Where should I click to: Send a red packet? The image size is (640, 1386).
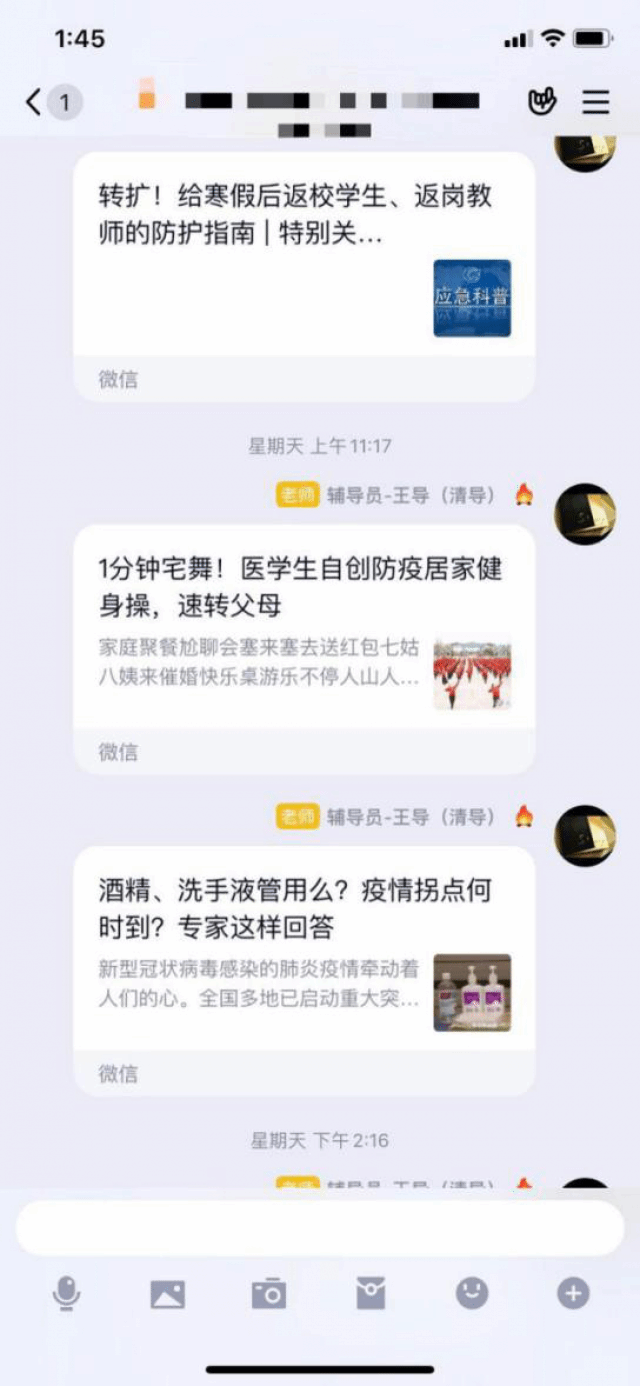pyautogui.click(x=370, y=1294)
